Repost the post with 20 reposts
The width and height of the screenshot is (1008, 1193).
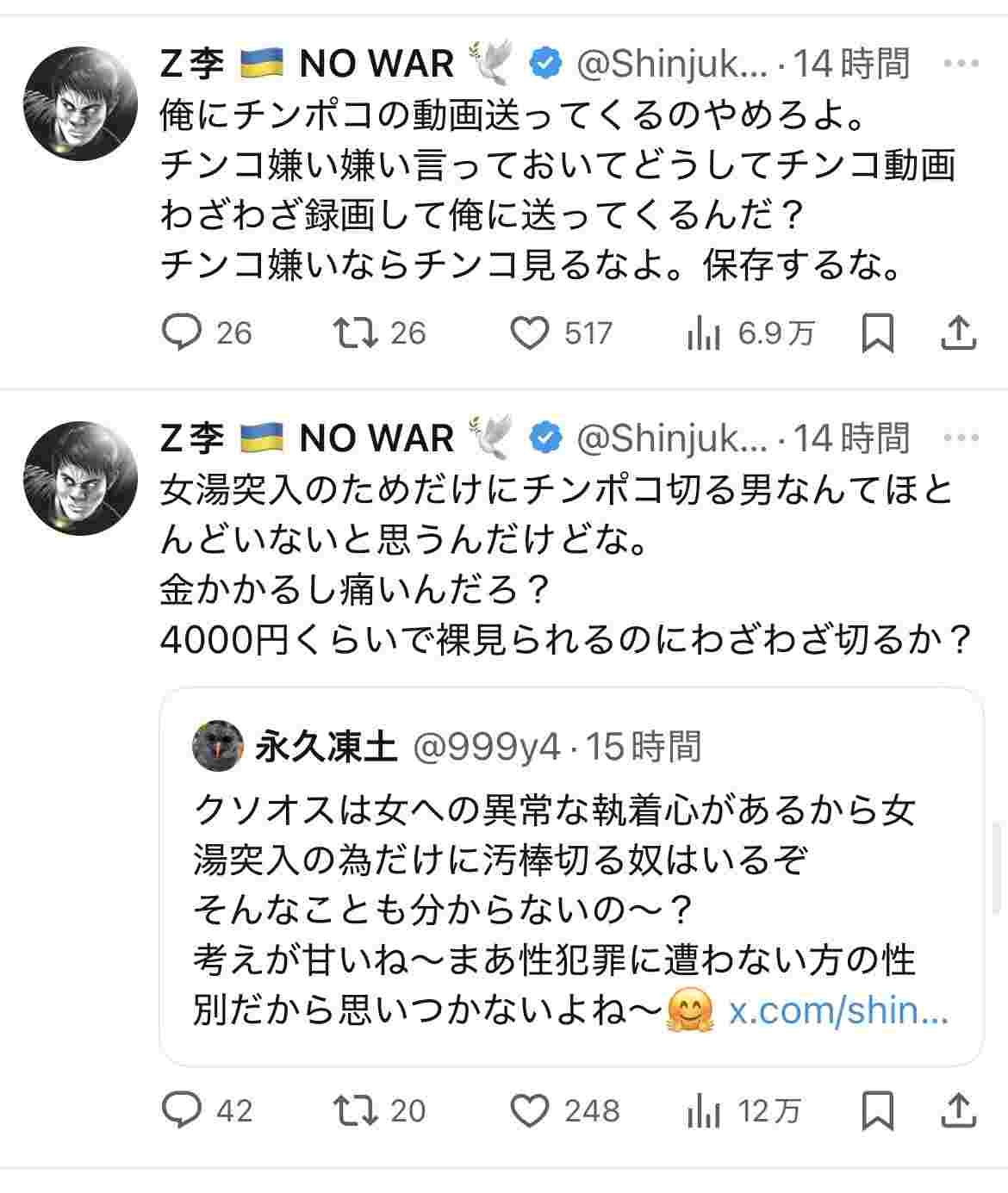pyautogui.click(x=357, y=1111)
